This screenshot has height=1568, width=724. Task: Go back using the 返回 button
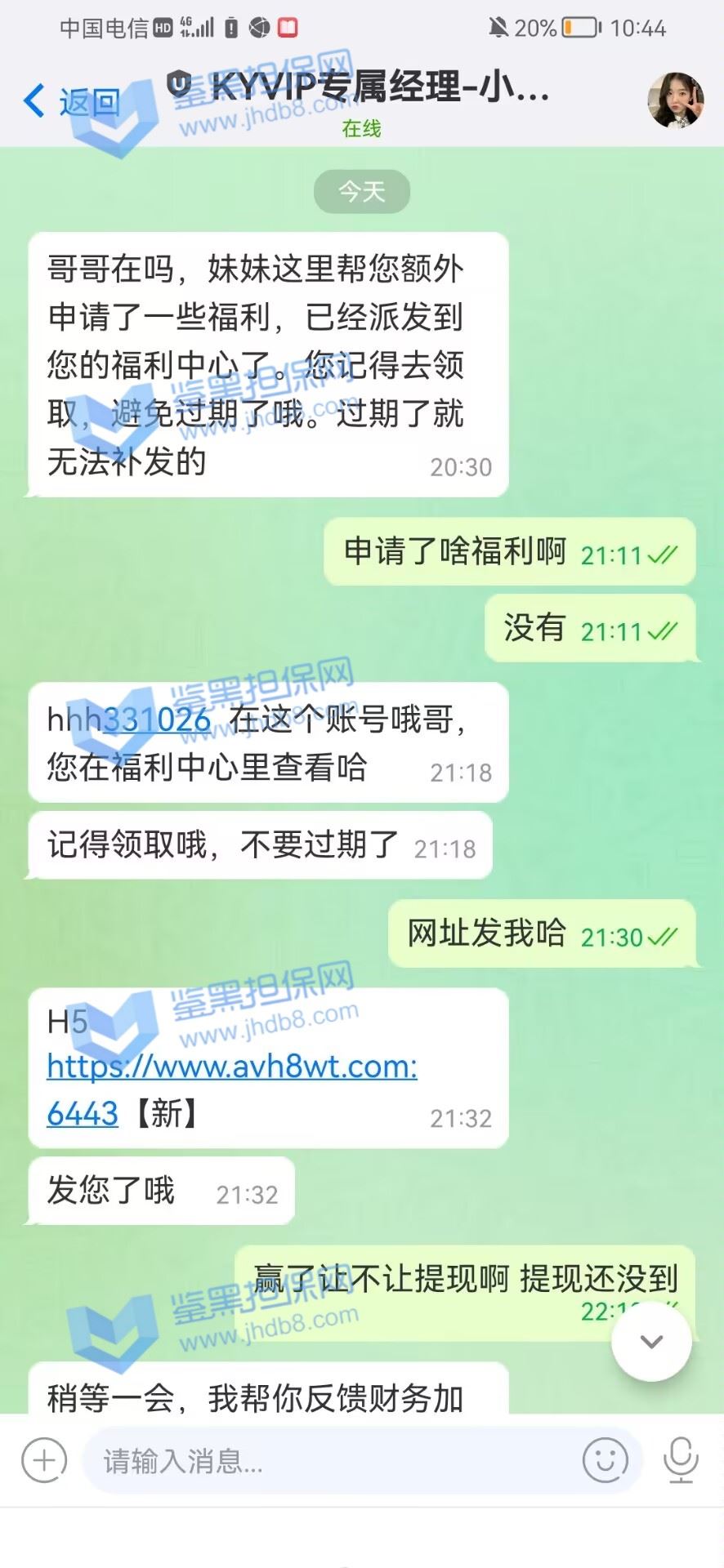(x=72, y=102)
